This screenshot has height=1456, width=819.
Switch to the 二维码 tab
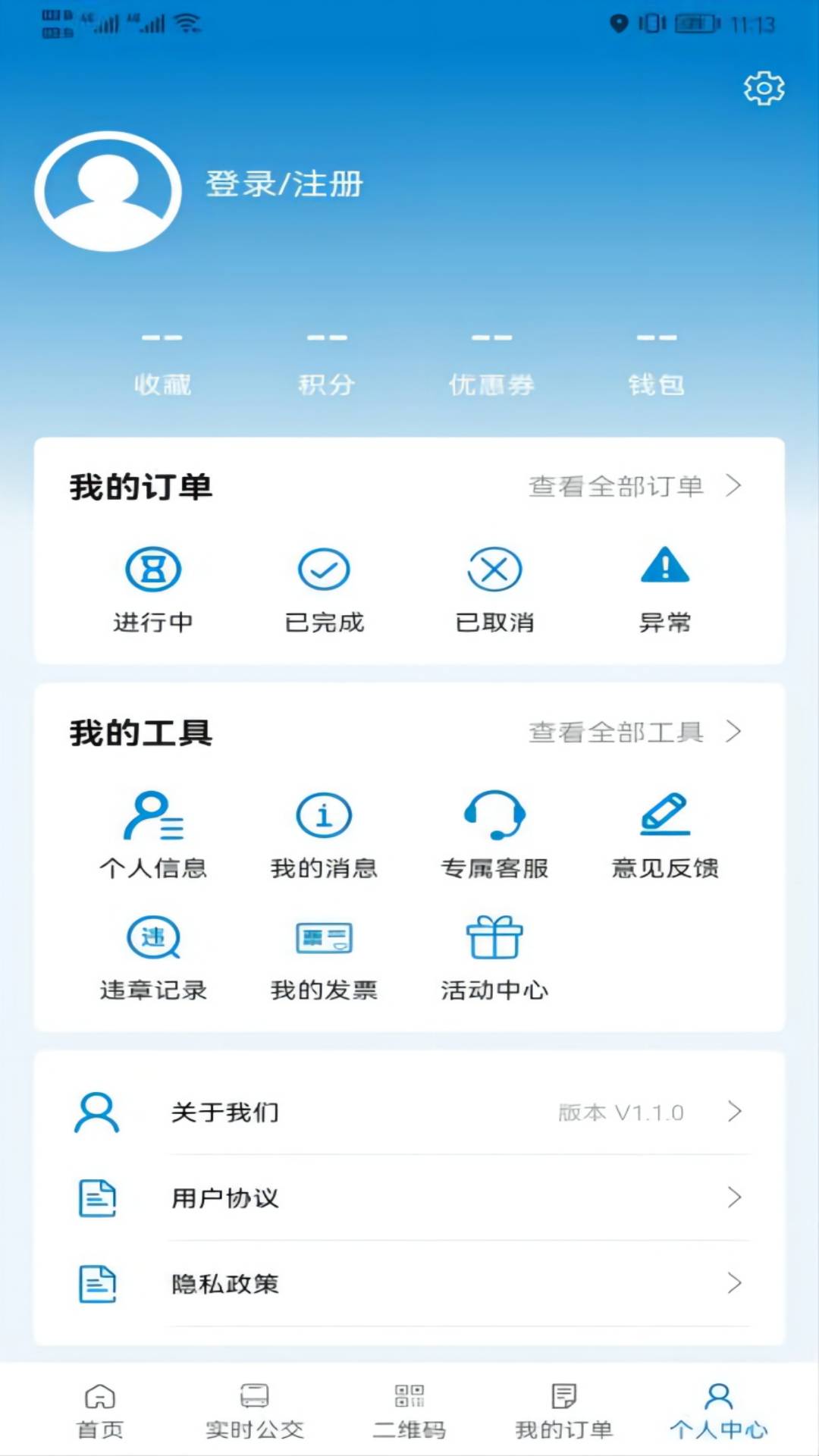coord(409,1410)
